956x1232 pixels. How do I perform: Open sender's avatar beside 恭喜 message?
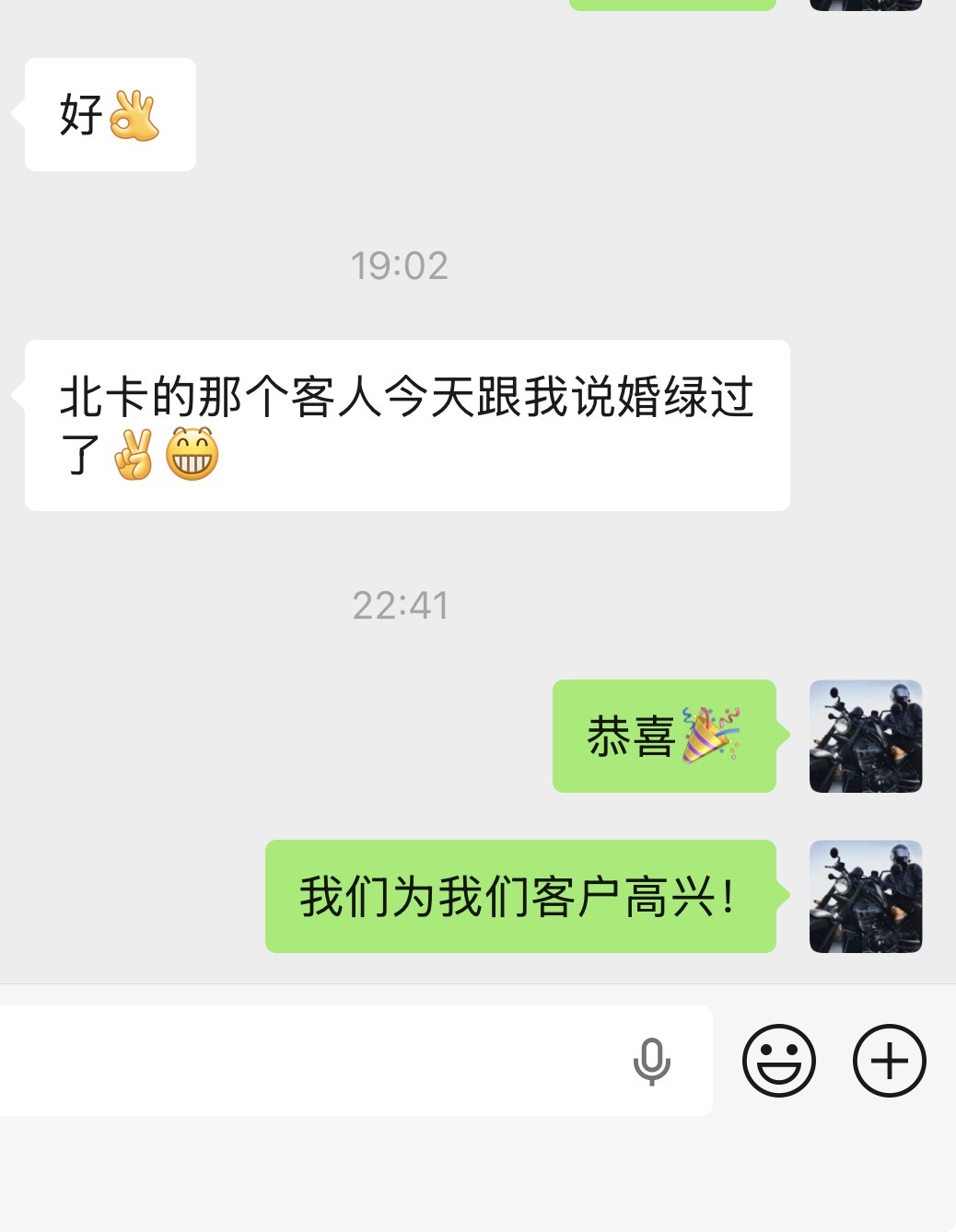point(865,737)
